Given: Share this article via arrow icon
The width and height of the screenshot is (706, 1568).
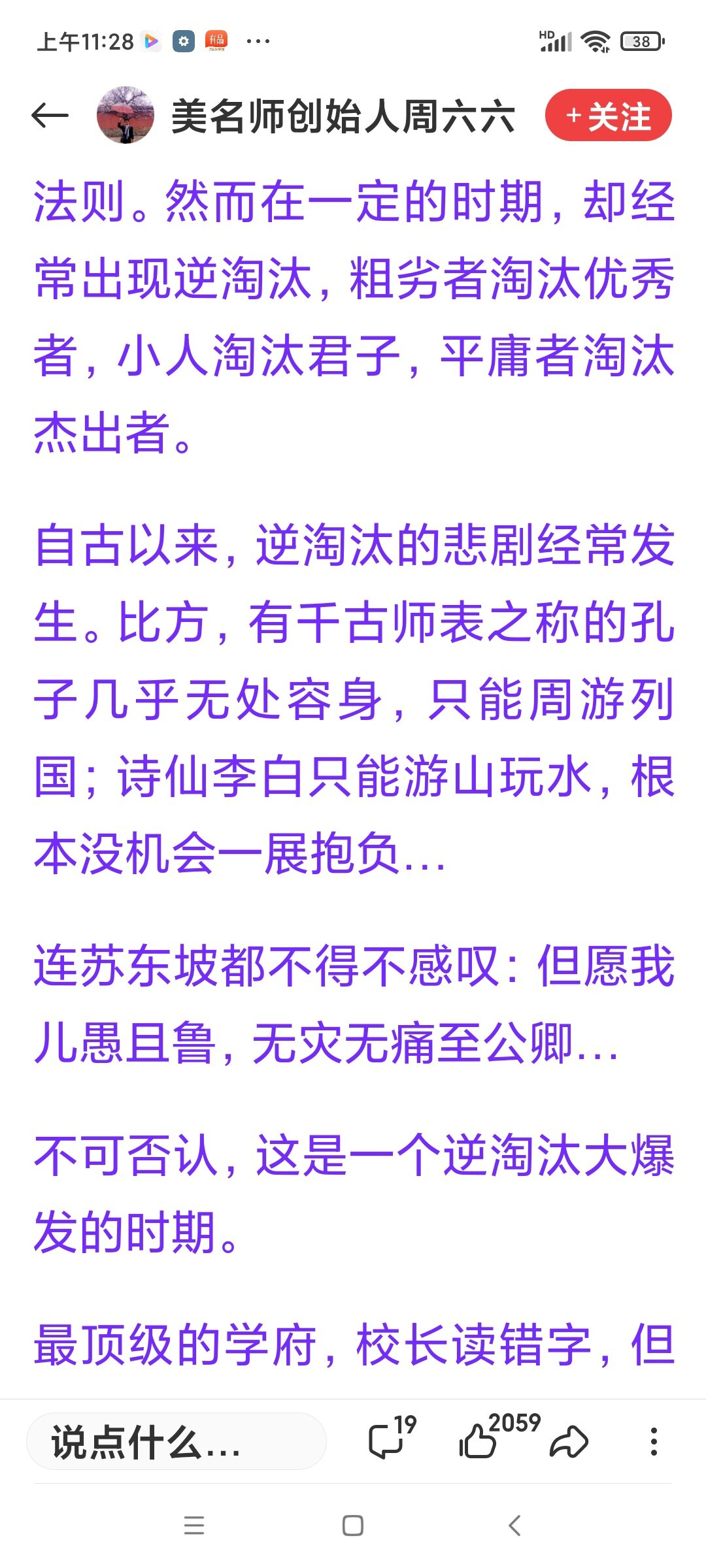Looking at the screenshot, I should [x=569, y=1442].
